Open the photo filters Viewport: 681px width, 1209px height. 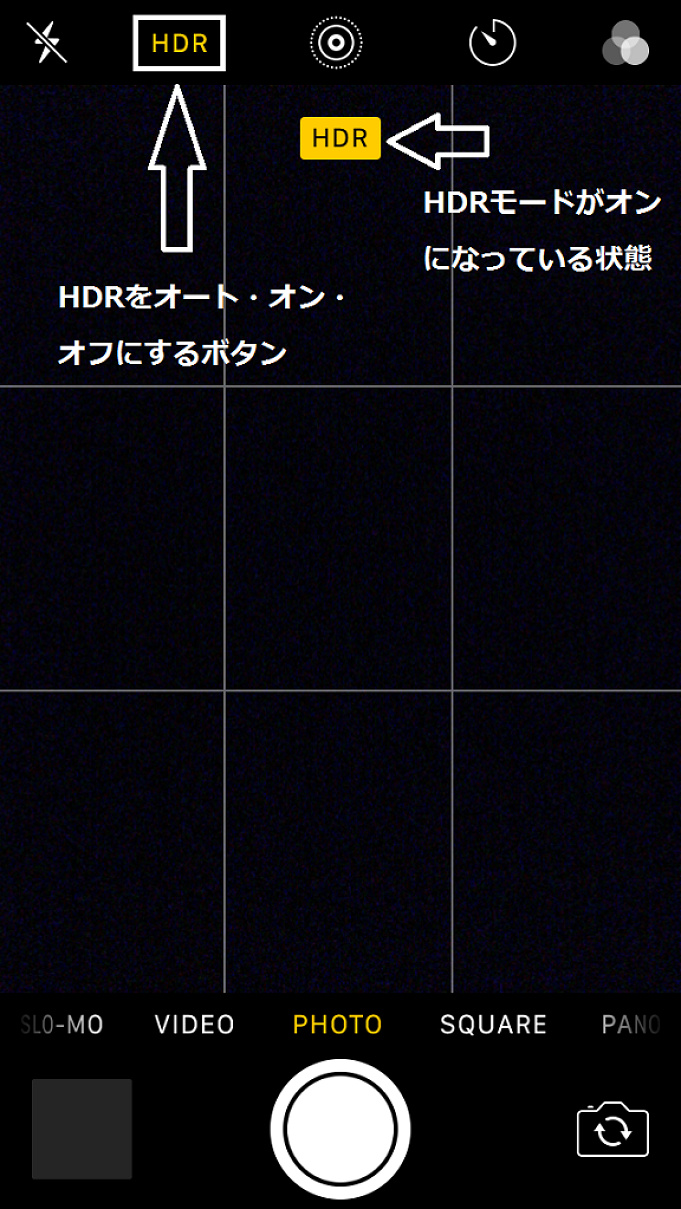pyautogui.click(x=625, y=43)
